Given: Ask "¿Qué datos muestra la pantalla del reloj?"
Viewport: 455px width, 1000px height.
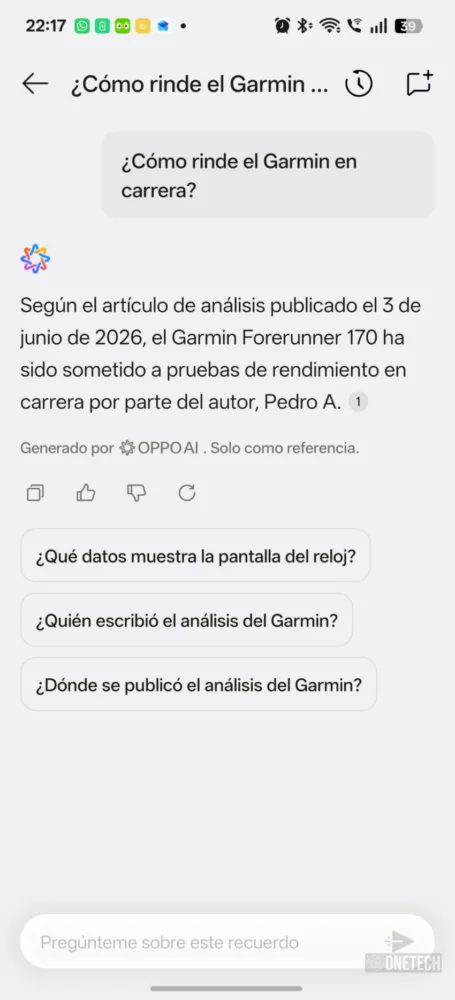Looking at the screenshot, I should [x=195, y=555].
